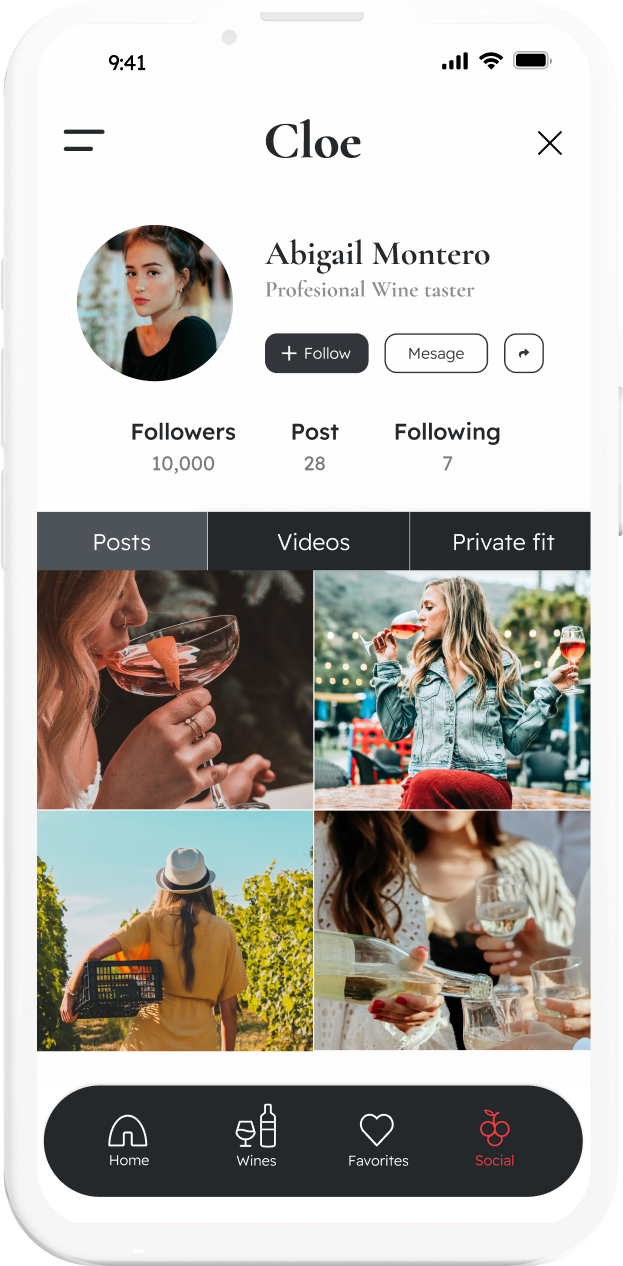Follow Abigail Montero
Image resolution: width=623 pixels, height=1266 pixels.
316,353
